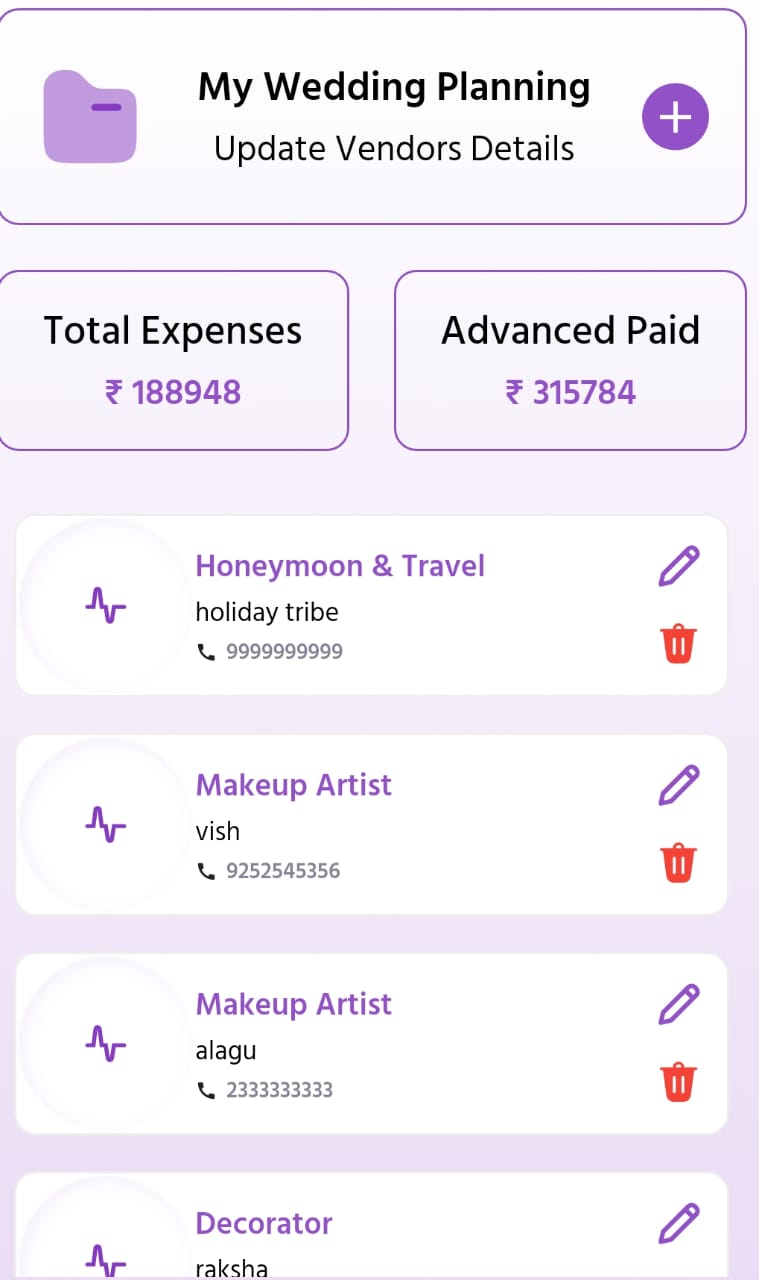759x1280 pixels.
Task: Open the Honeymoon & Travel vendor card
Action: pos(400,606)
